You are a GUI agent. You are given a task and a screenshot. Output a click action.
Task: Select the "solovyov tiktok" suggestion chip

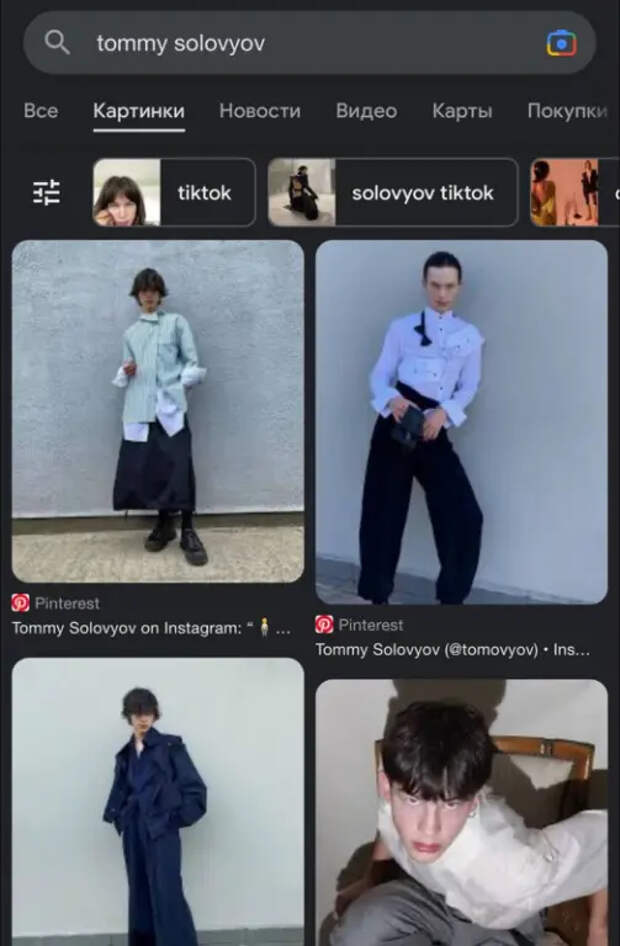[x=392, y=192]
